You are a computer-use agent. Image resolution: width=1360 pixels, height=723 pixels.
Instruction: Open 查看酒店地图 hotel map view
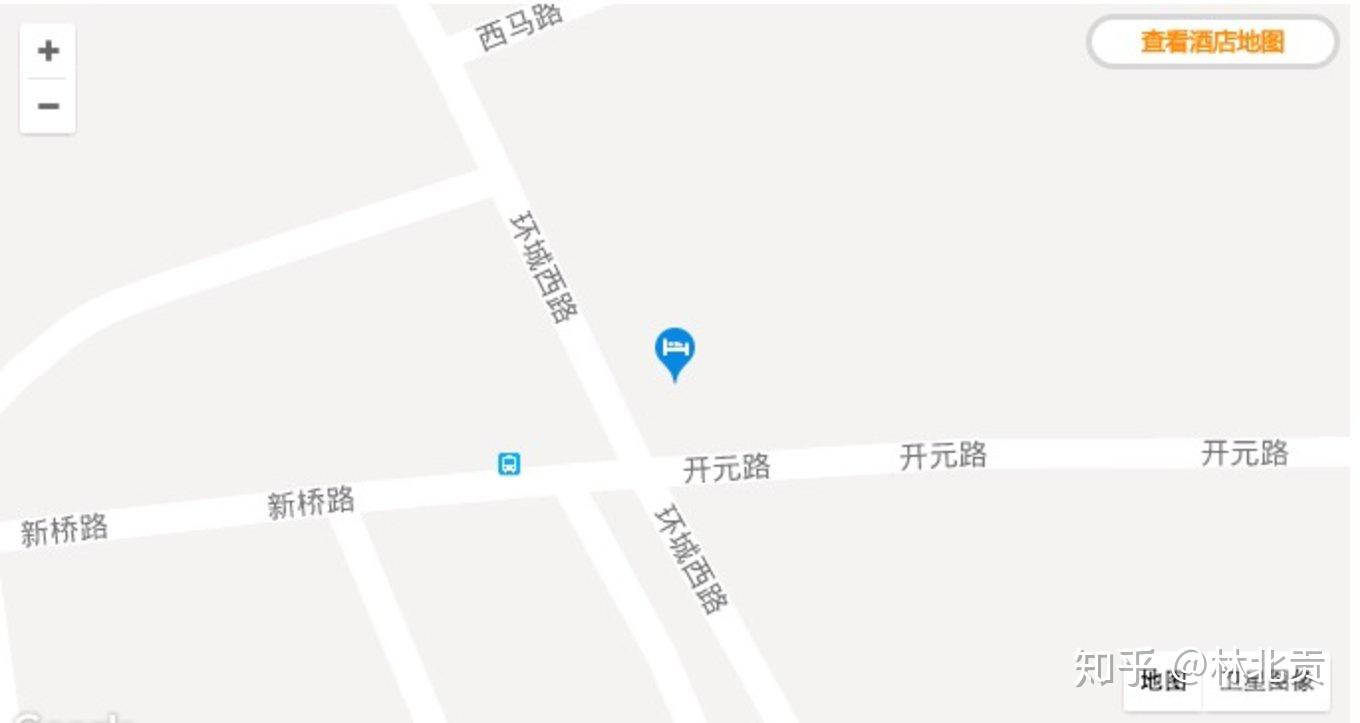(x=1212, y=42)
